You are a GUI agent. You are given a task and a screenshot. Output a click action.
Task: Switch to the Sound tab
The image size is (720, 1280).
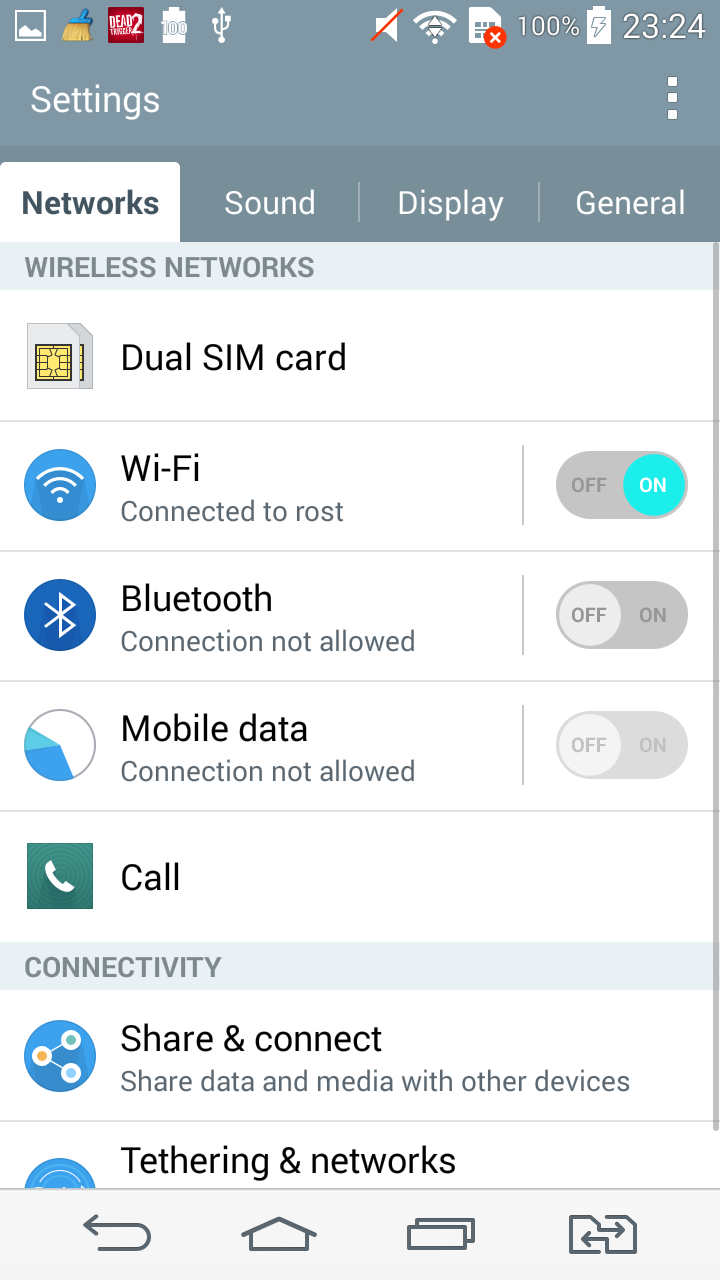pos(269,203)
